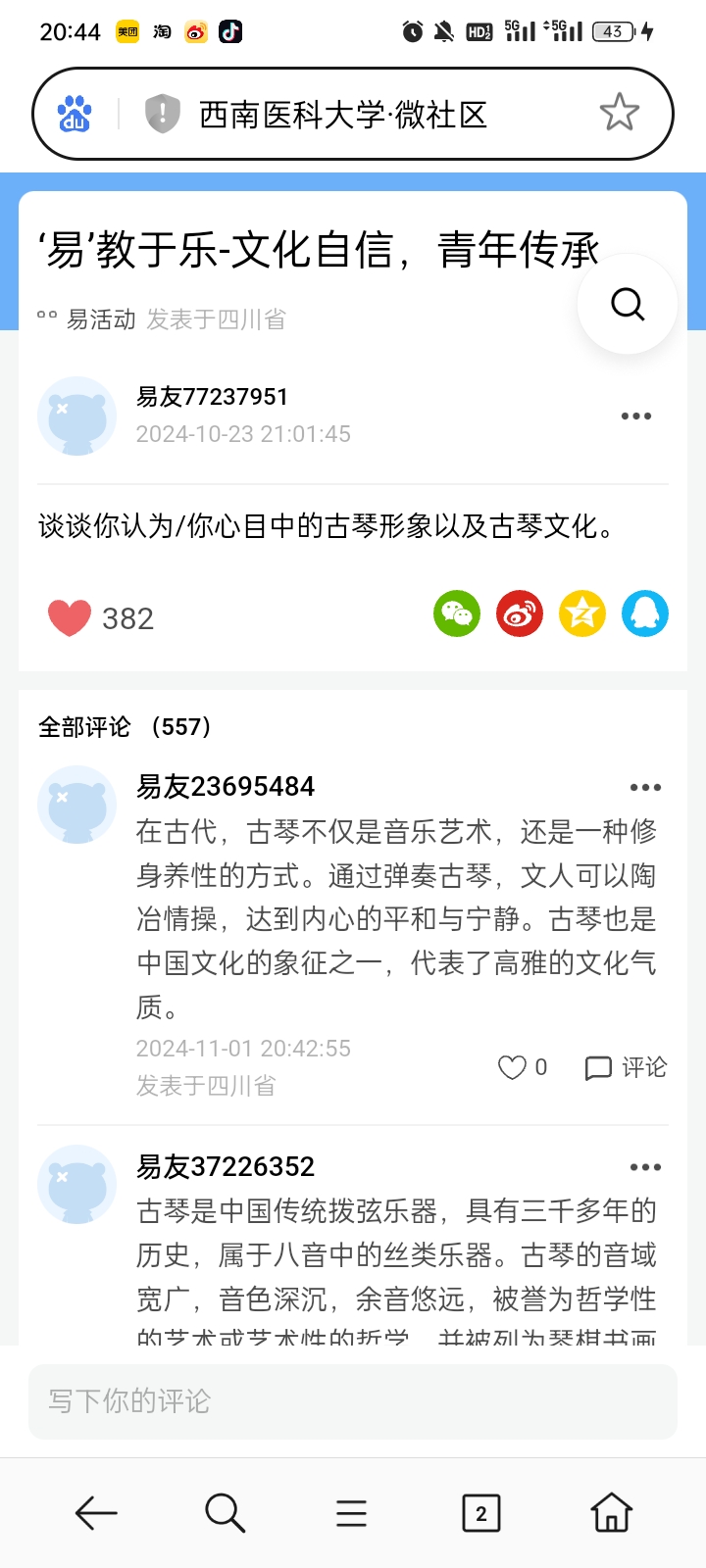Tap the 写下你的评论 comment box
This screenshot has width=706, height=1568.
point(353,1401)
